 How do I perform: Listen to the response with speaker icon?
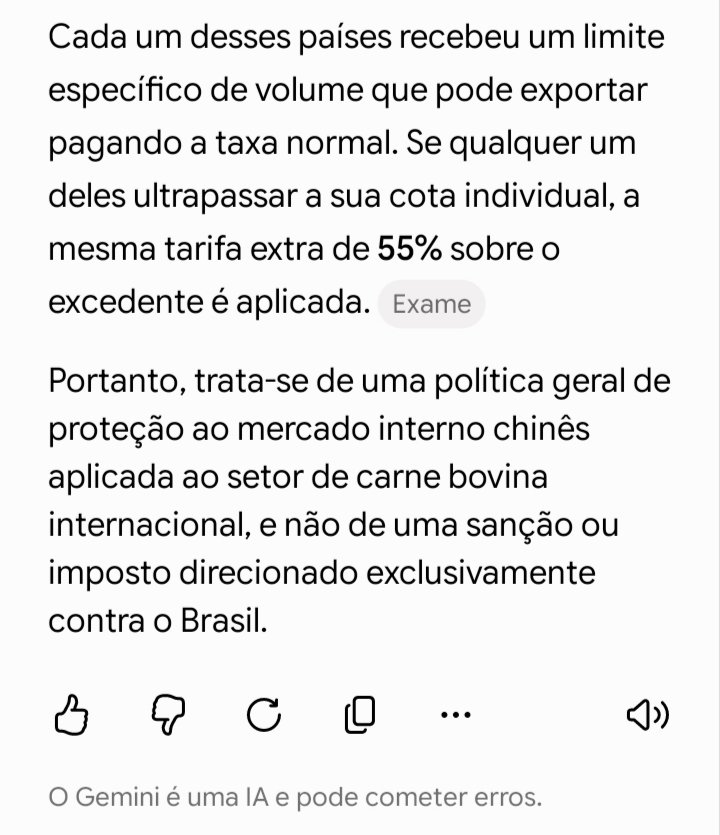648,714
